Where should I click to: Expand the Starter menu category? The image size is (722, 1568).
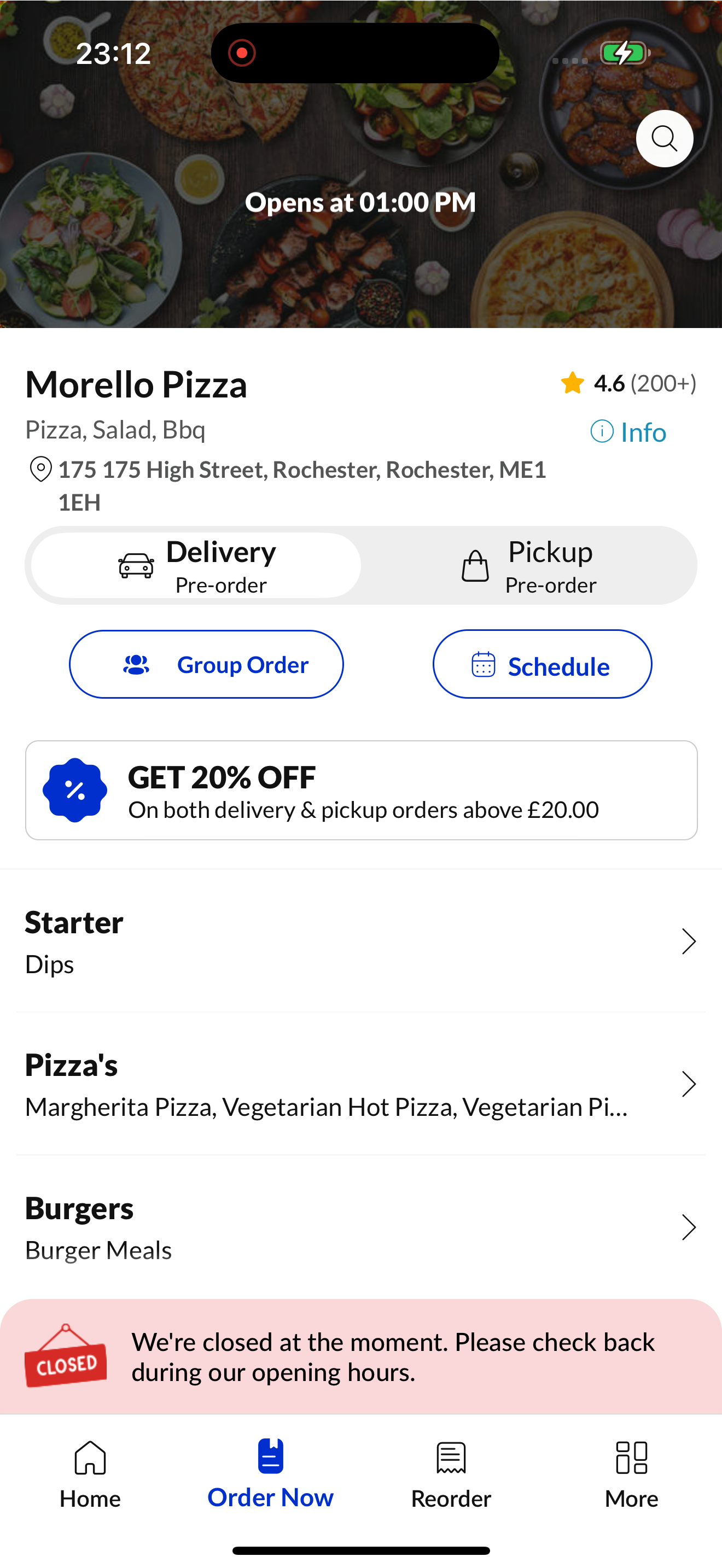361,941
